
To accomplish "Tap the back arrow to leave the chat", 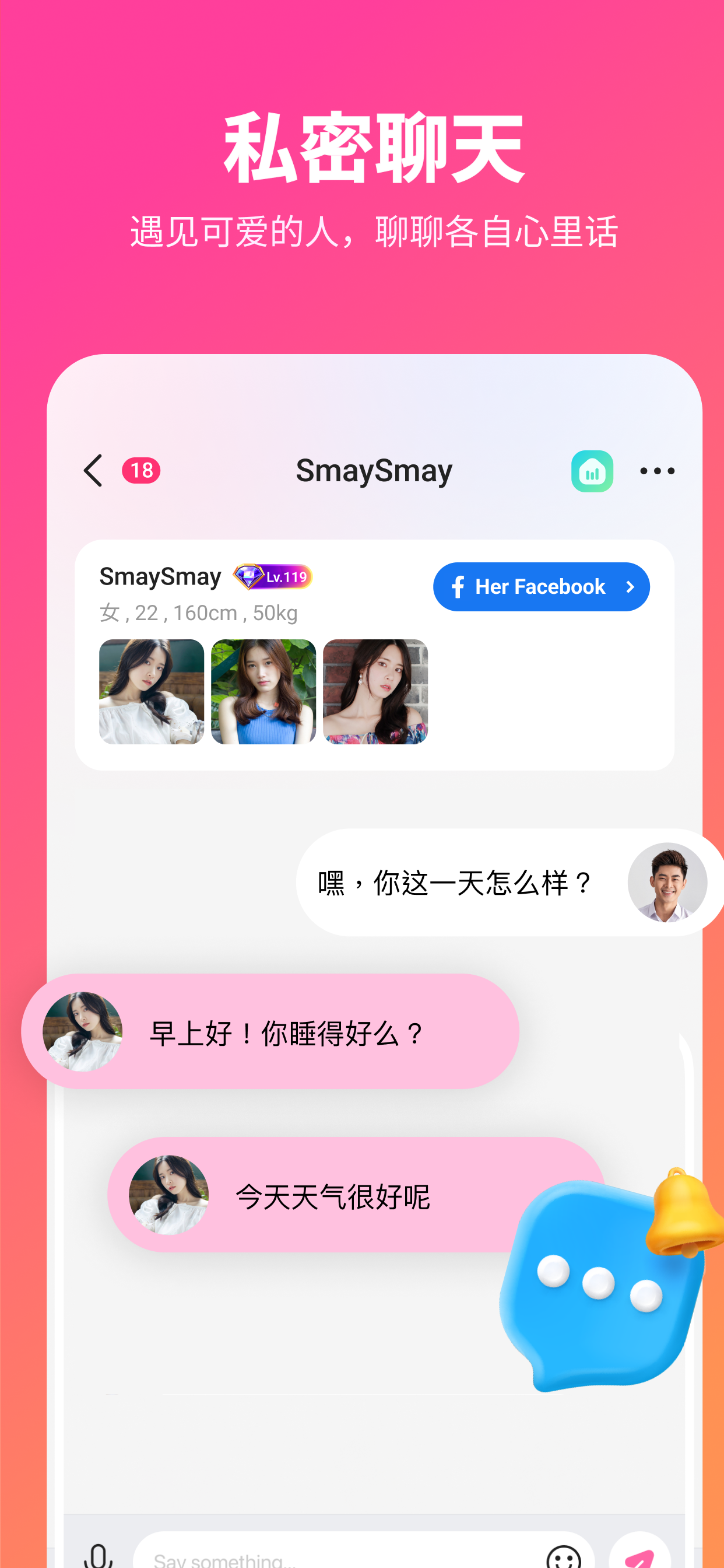I will (x=92, y=470).
